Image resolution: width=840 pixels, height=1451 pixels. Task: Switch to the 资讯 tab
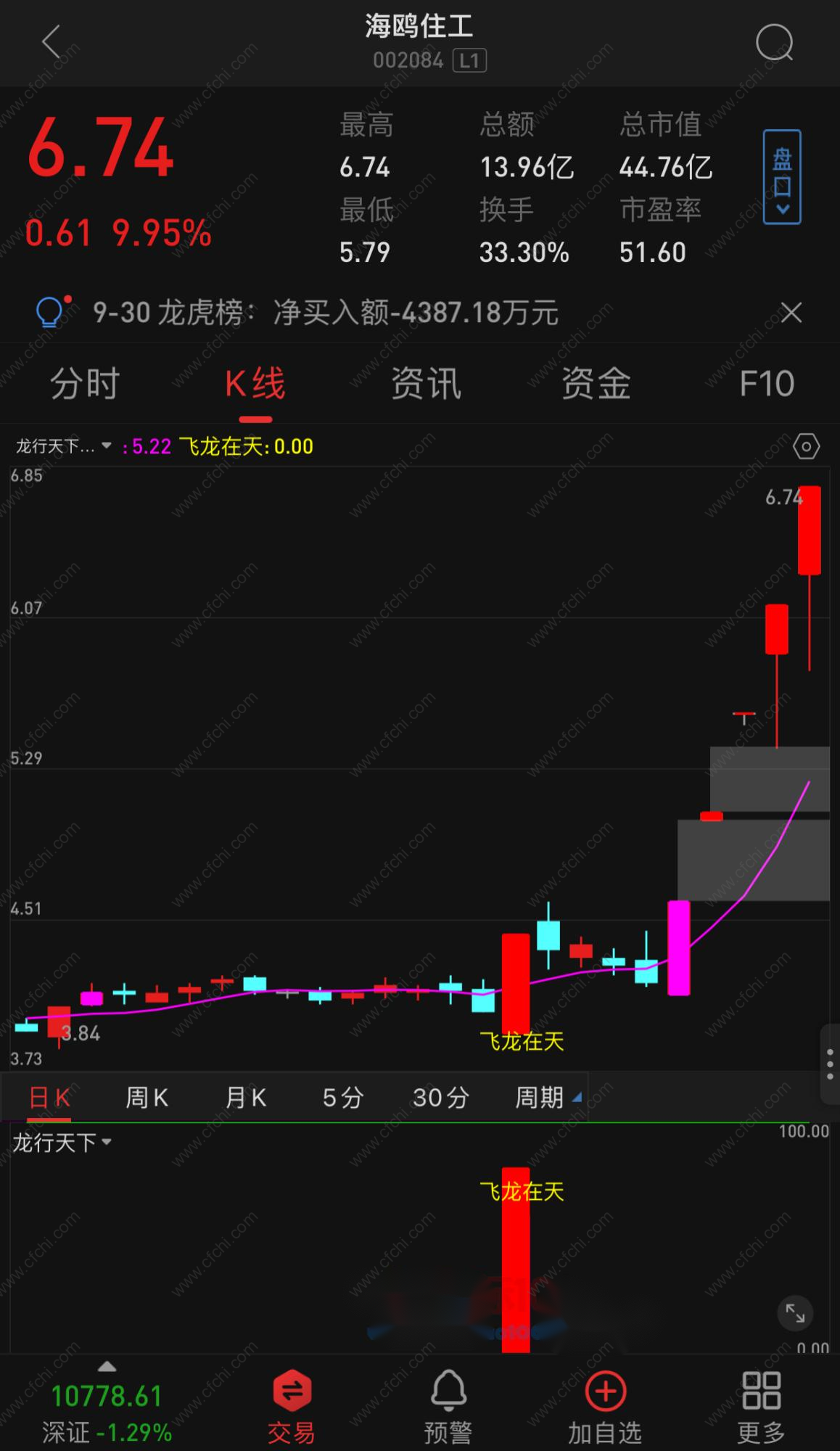click(426, 383)
